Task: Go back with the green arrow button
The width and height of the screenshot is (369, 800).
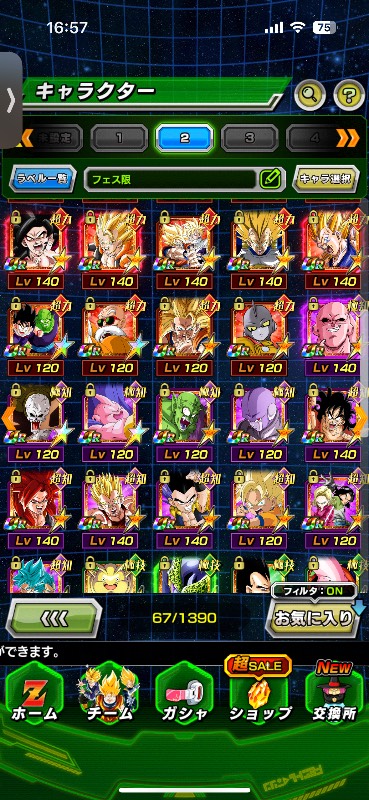Action: pyautogui.click(x=53, y=618)
